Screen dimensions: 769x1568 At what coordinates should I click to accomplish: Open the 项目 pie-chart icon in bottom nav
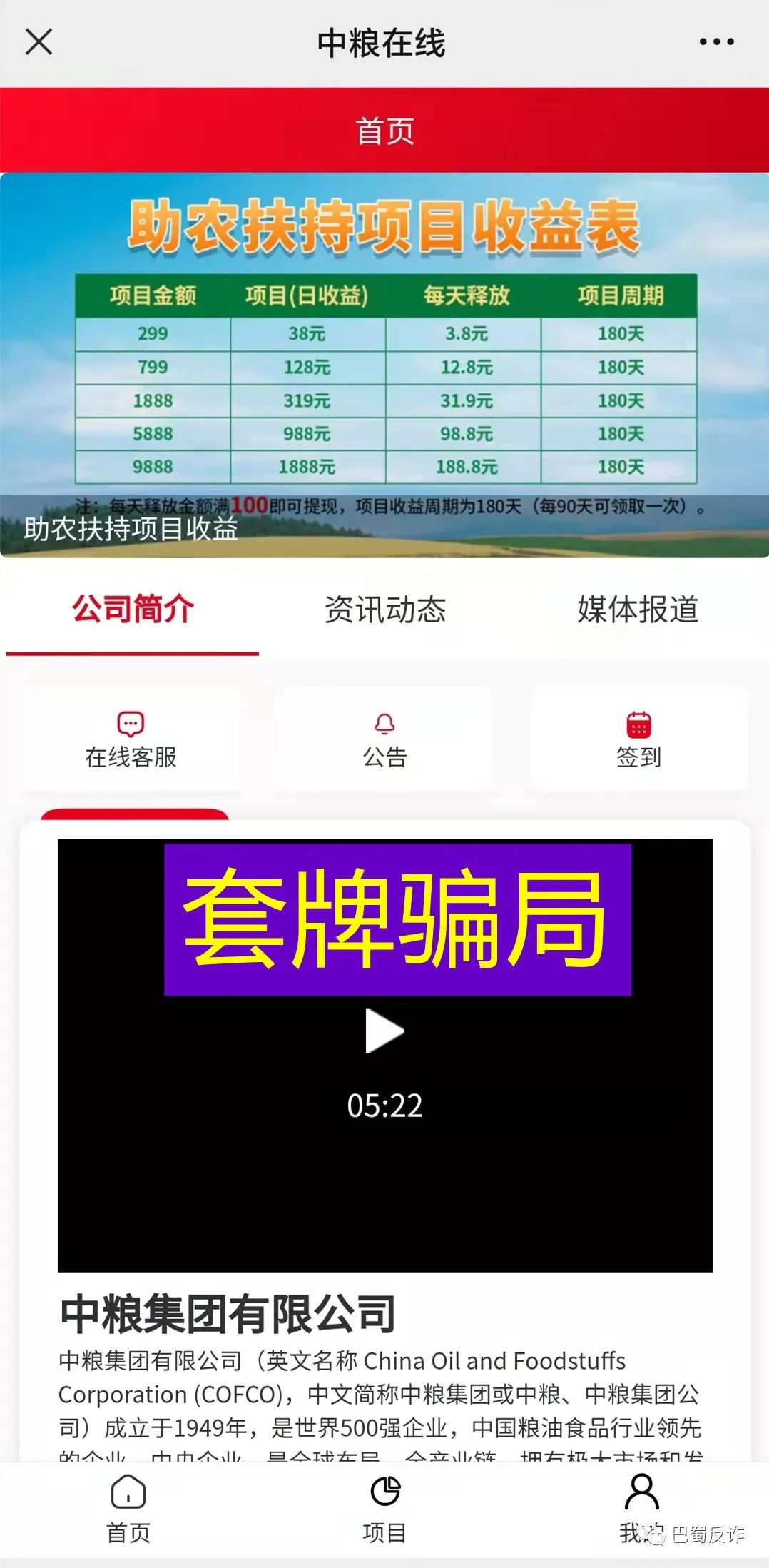385,1504
